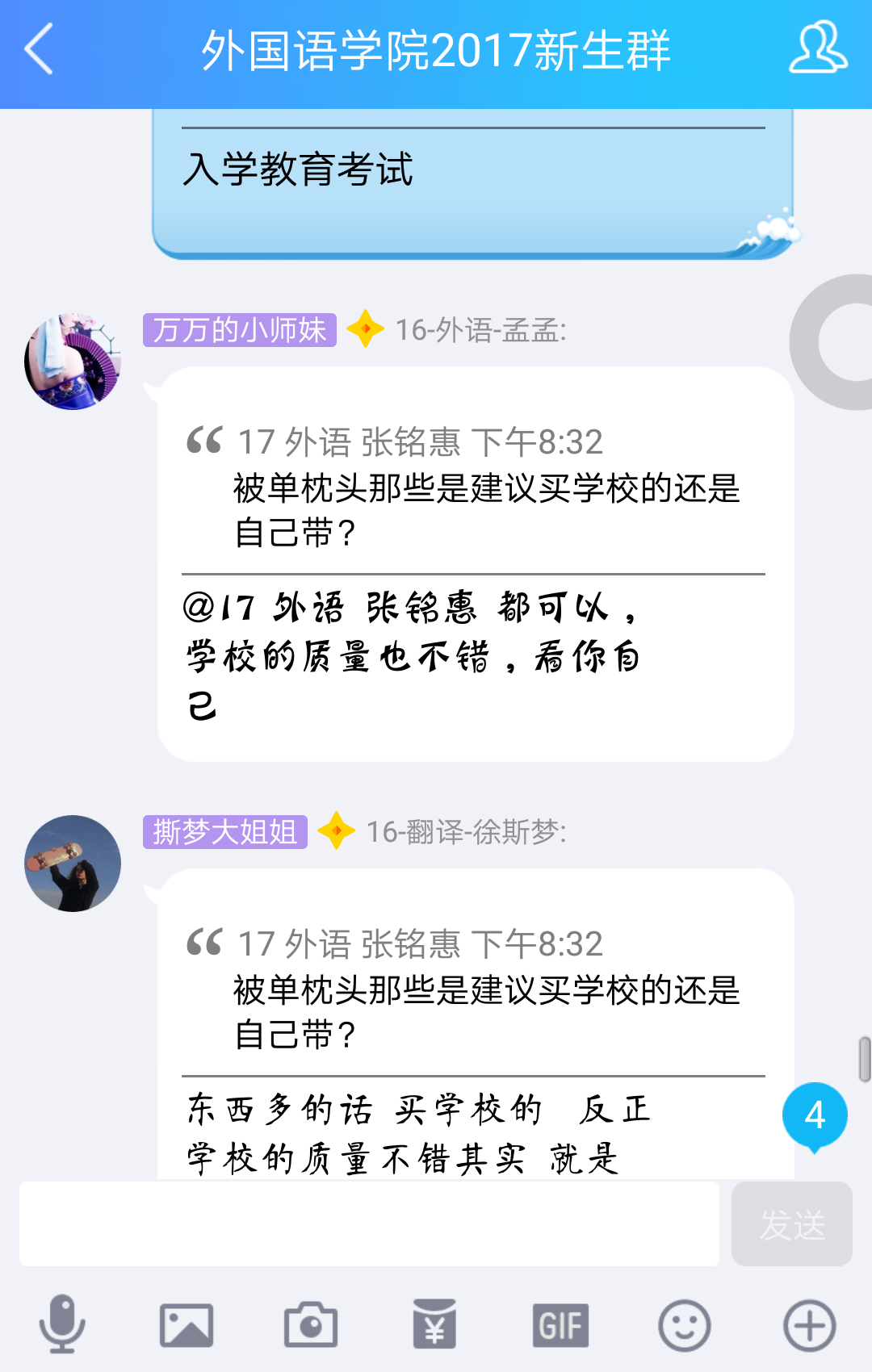Open the emoji panel

[685, 1324]
